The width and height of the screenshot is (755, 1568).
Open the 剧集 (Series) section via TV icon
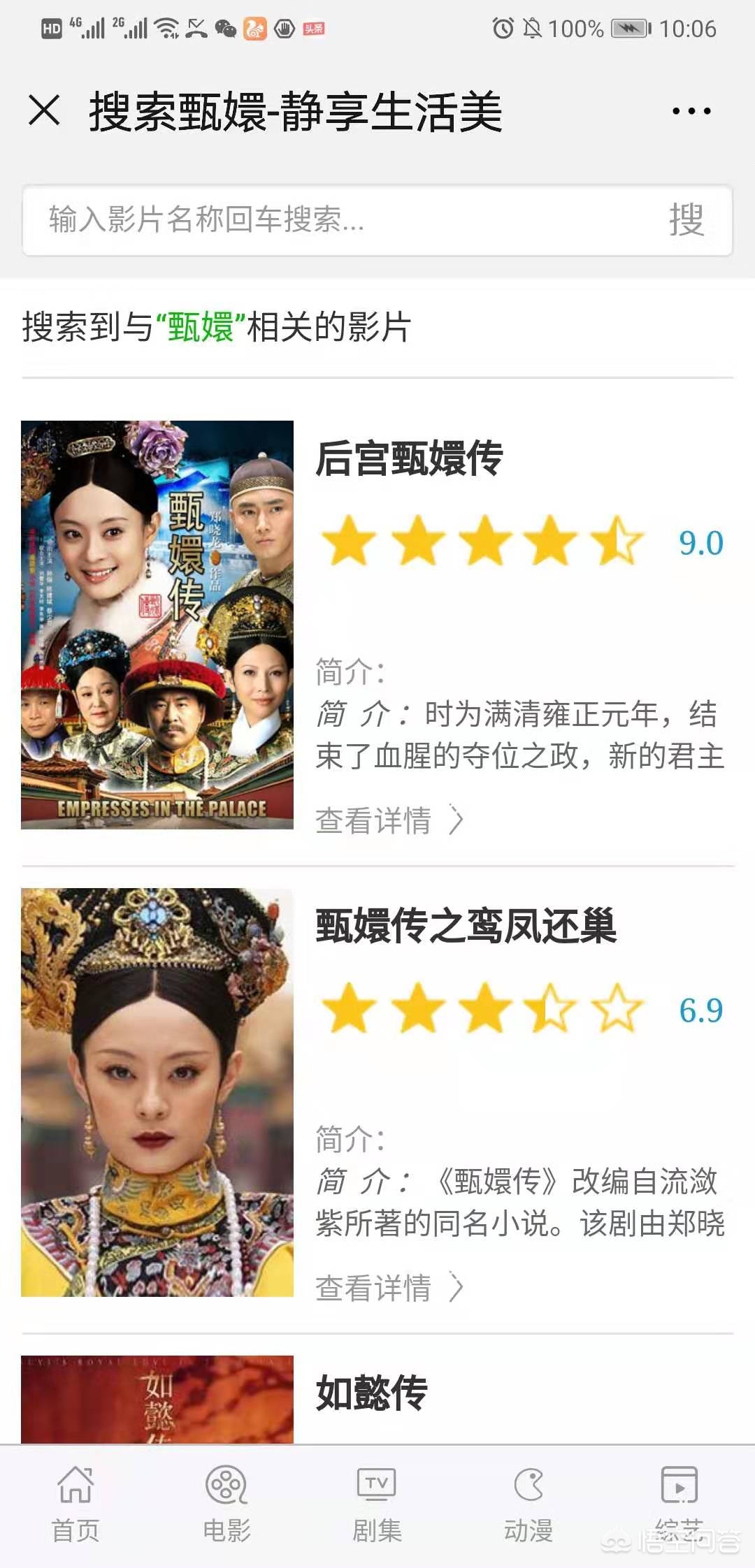377,1483
